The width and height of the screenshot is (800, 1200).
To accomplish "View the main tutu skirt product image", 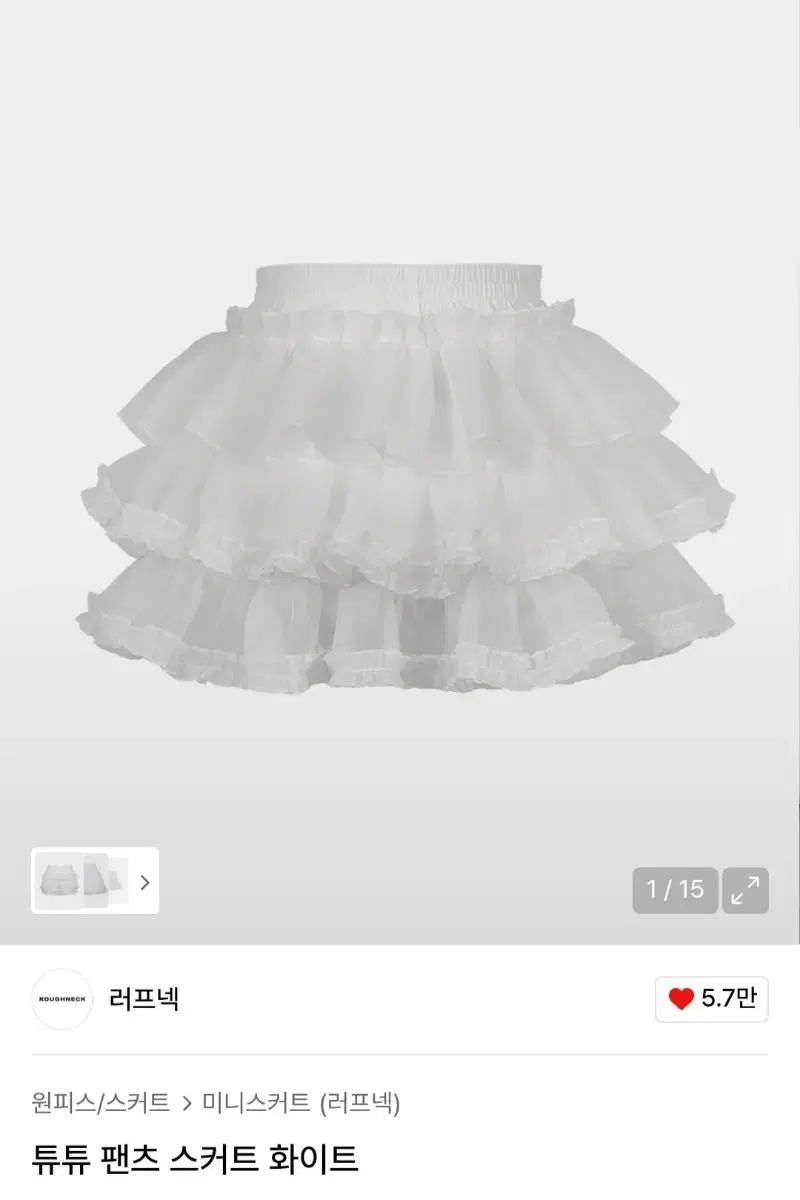I will point(405,480).
